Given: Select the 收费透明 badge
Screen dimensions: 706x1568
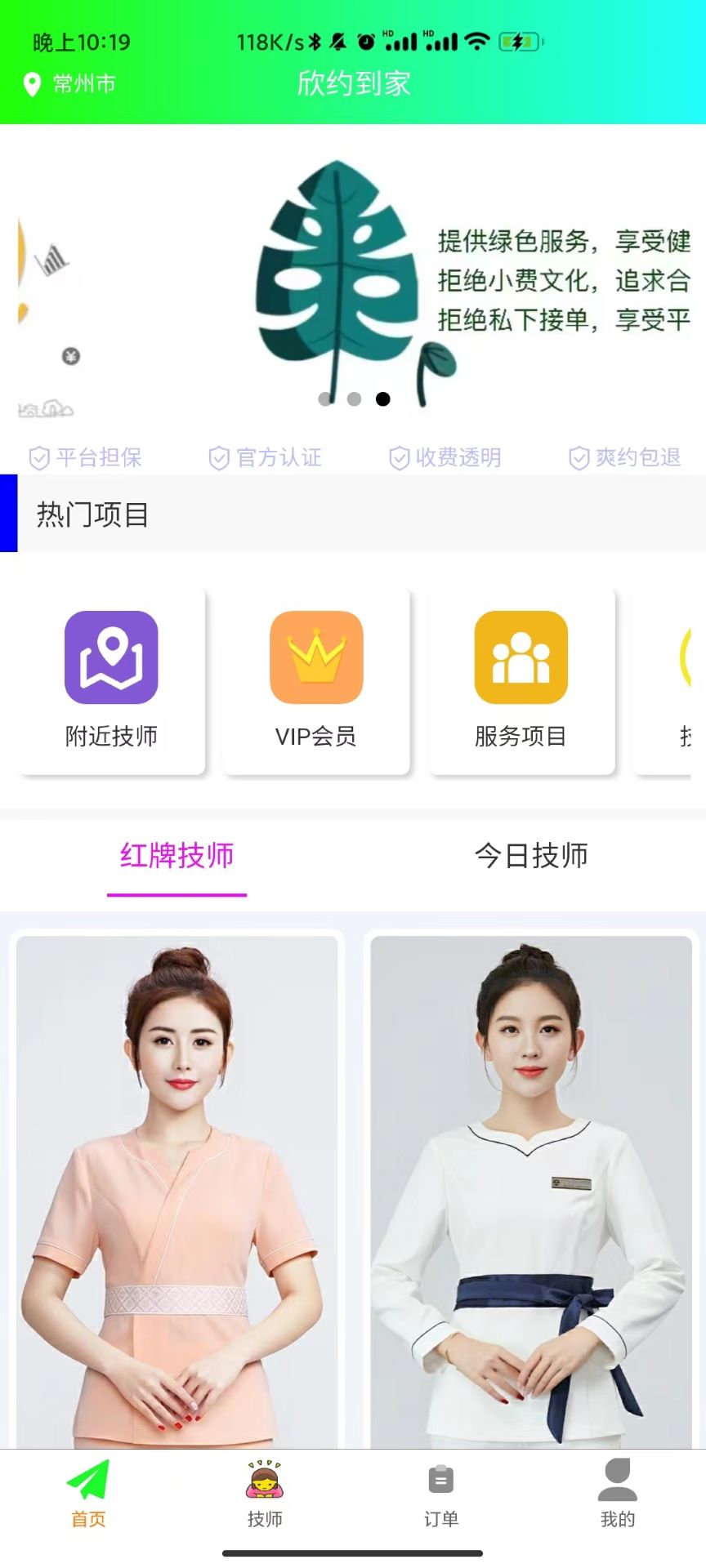Looking at the screenshot, I should point(445,458).
